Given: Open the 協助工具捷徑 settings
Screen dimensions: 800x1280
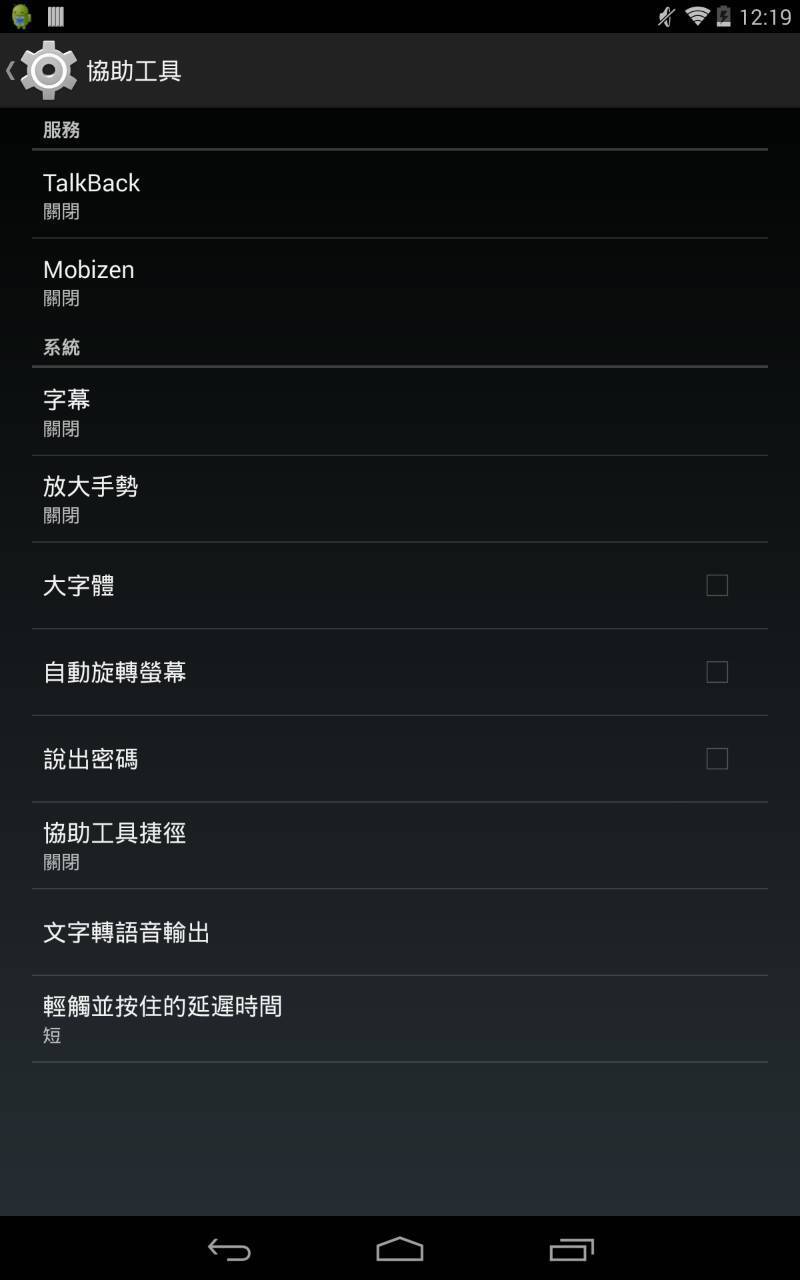Looking at the screenshot, I should point(400,845).
